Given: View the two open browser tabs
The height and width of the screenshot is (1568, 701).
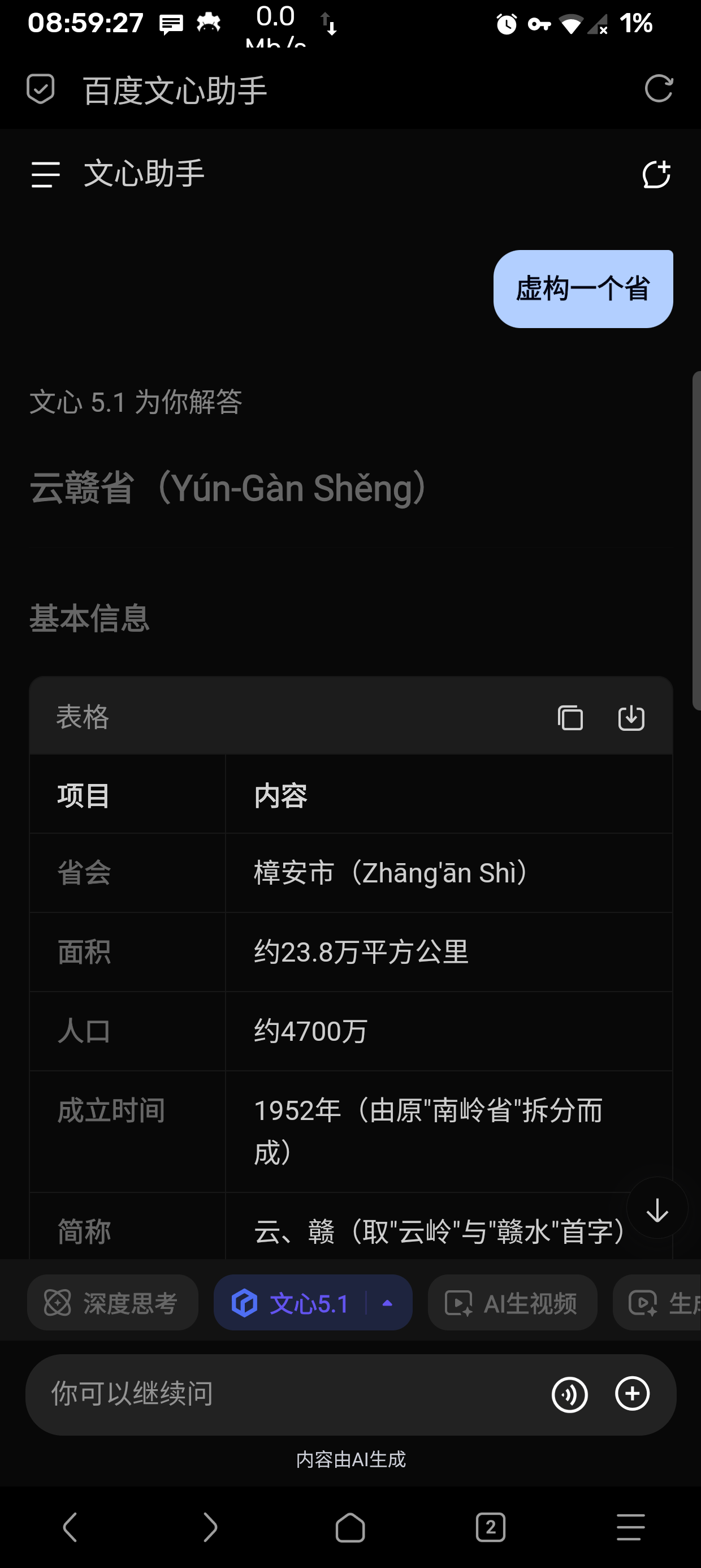Looking at the screenshot, I should tap(491, 1527).
